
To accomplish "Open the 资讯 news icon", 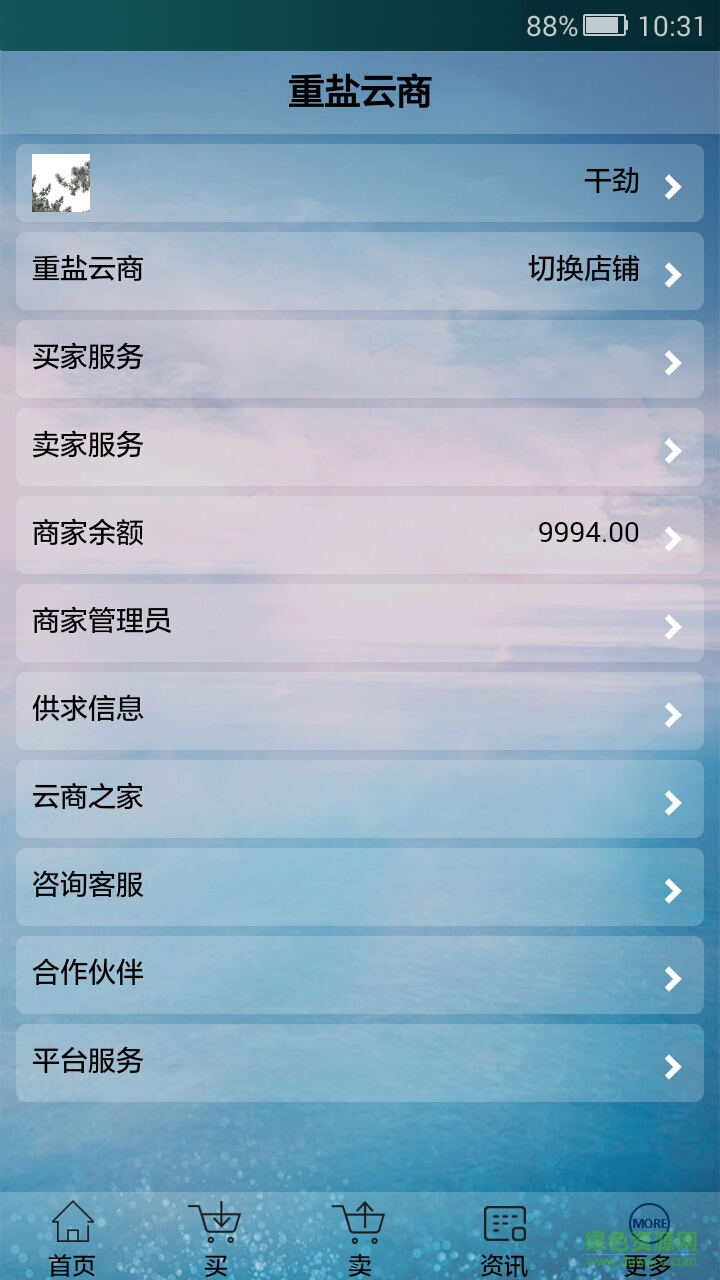I will click(x=502, y=1221).
